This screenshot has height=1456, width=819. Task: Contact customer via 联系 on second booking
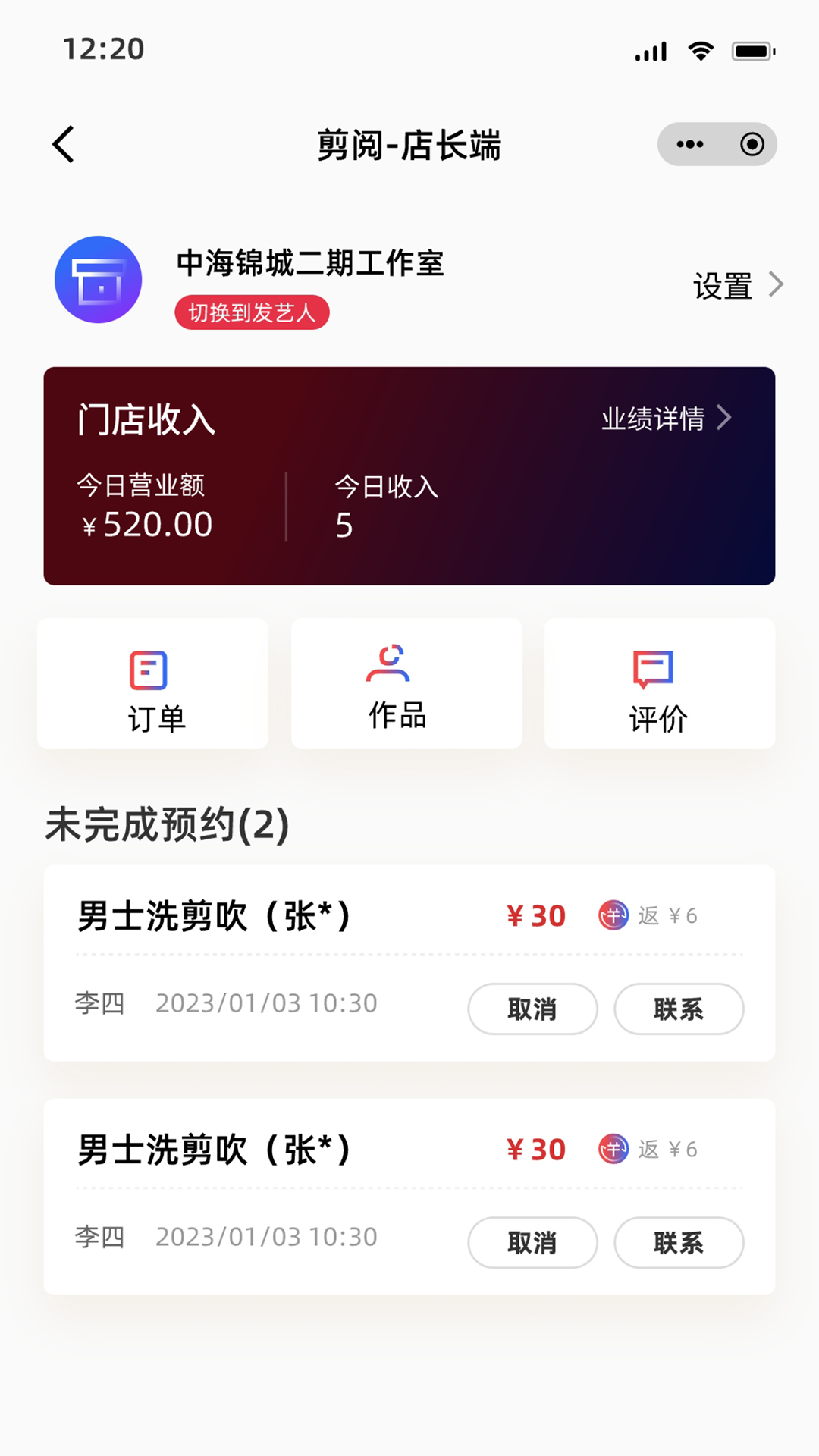point(679,1243)
